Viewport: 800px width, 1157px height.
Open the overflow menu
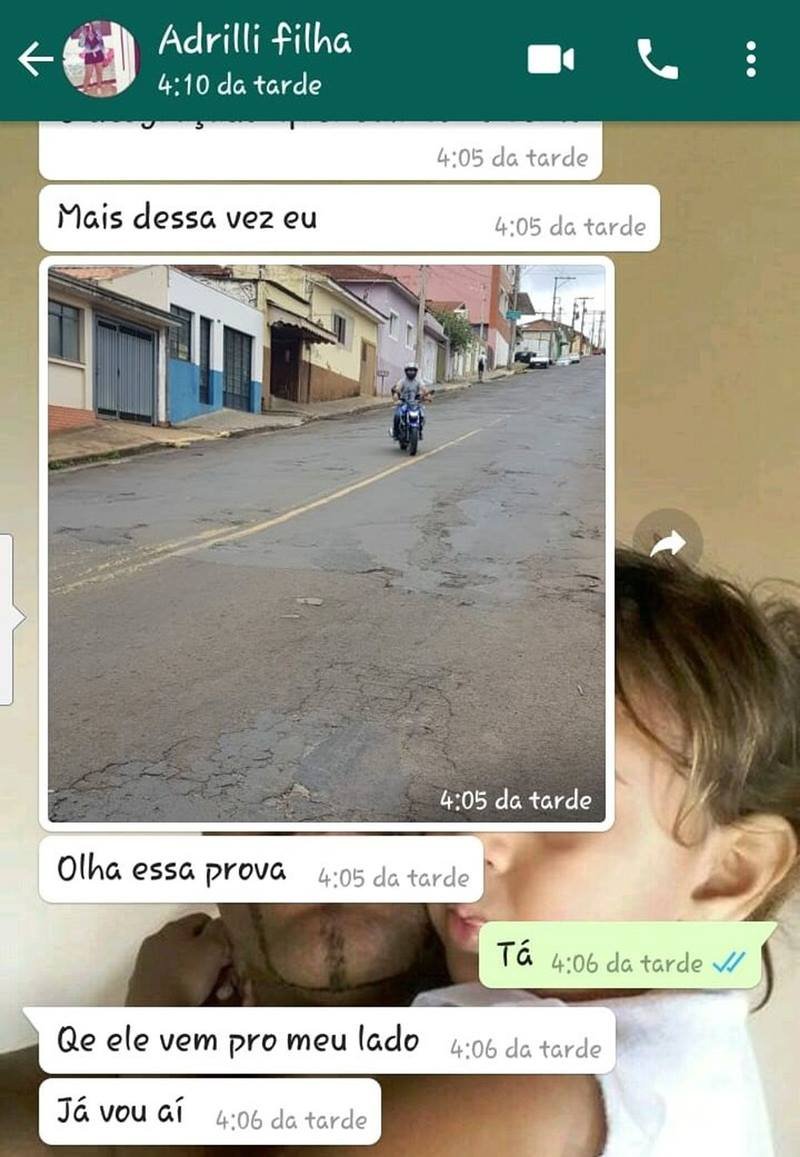tap(750, 60)
